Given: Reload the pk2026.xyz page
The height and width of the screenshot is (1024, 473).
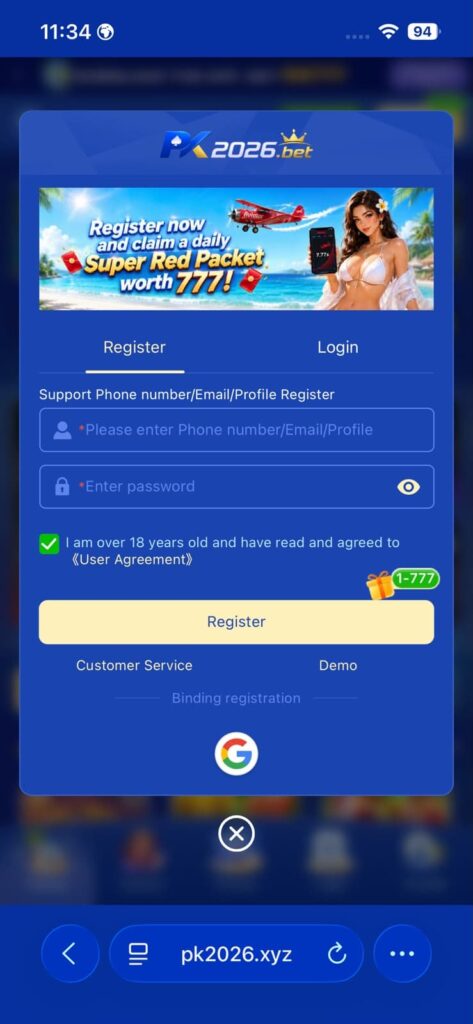Looking at the screenshot, I should click(x=336, y=955).
